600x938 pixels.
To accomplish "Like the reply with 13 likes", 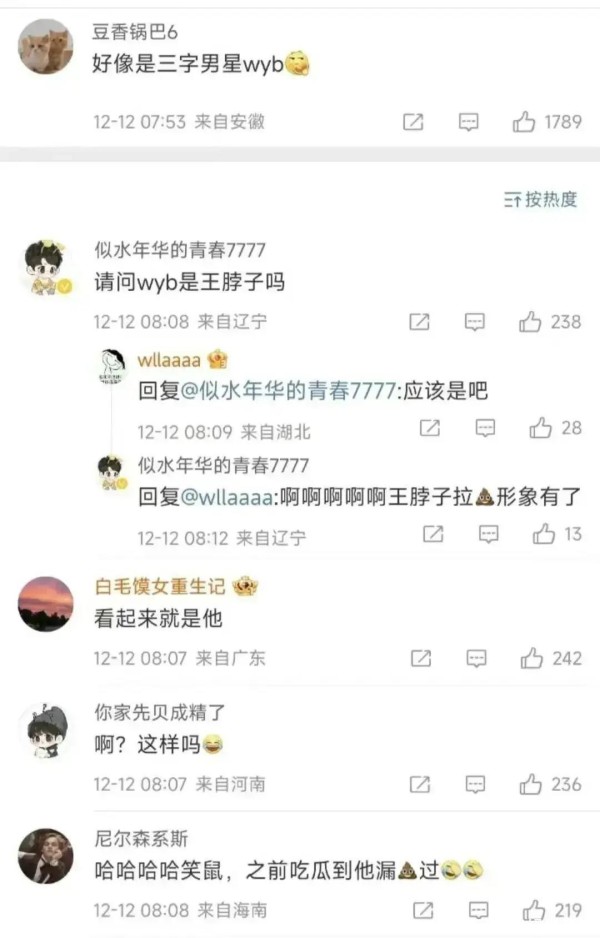I will pos(544,534).
